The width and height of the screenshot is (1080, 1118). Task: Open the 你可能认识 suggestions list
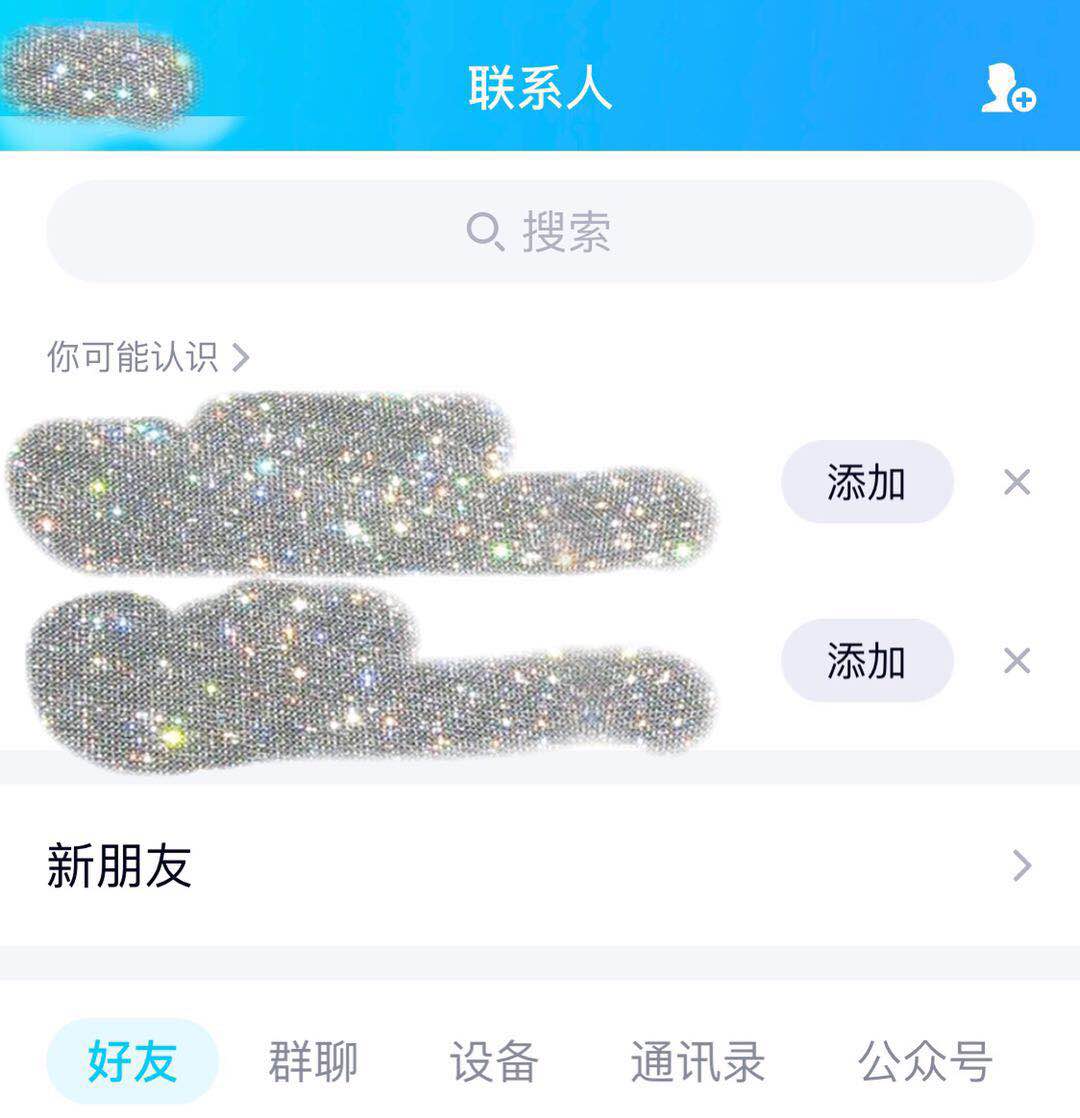click(148, 356)
